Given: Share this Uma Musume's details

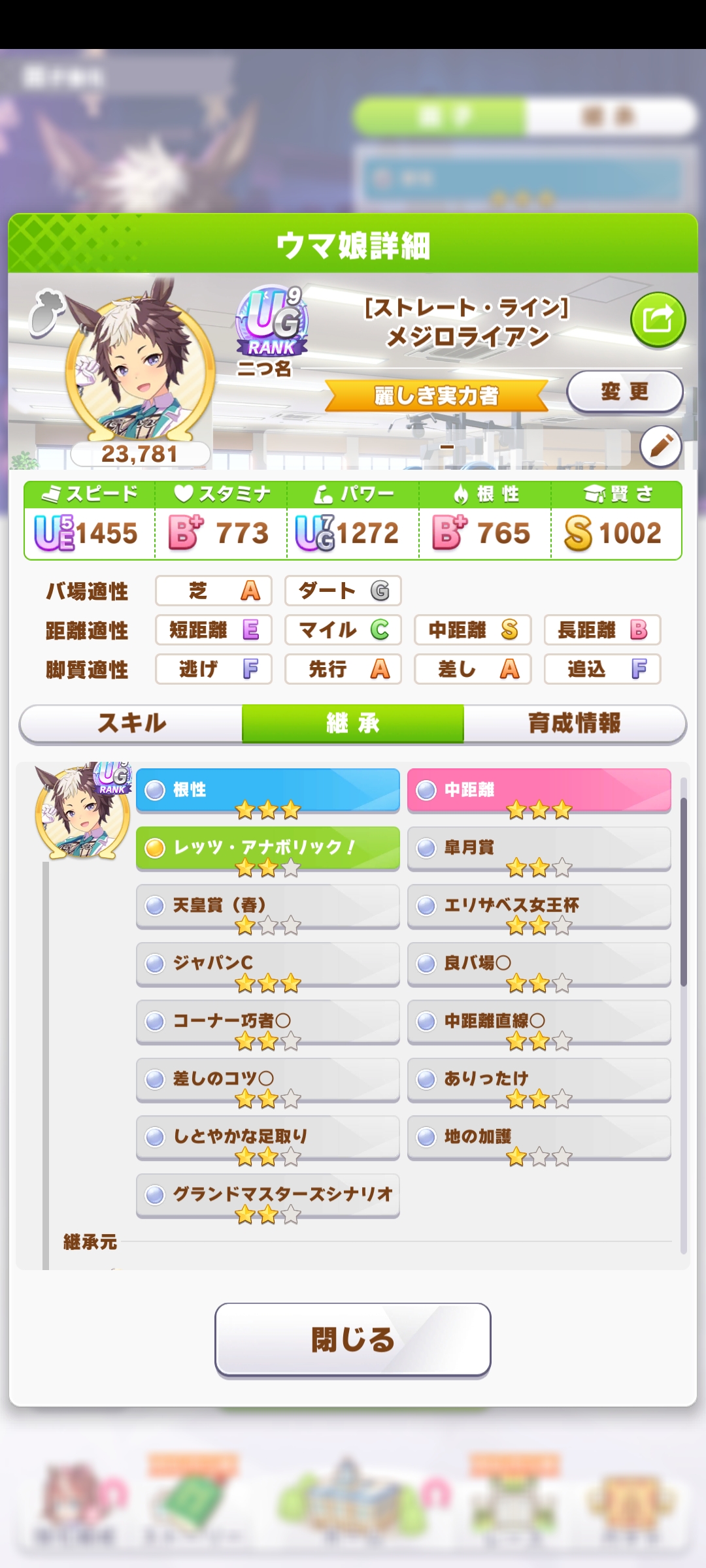Looking at the screenshot, I should pyautogui.click(x=658, y=320).
